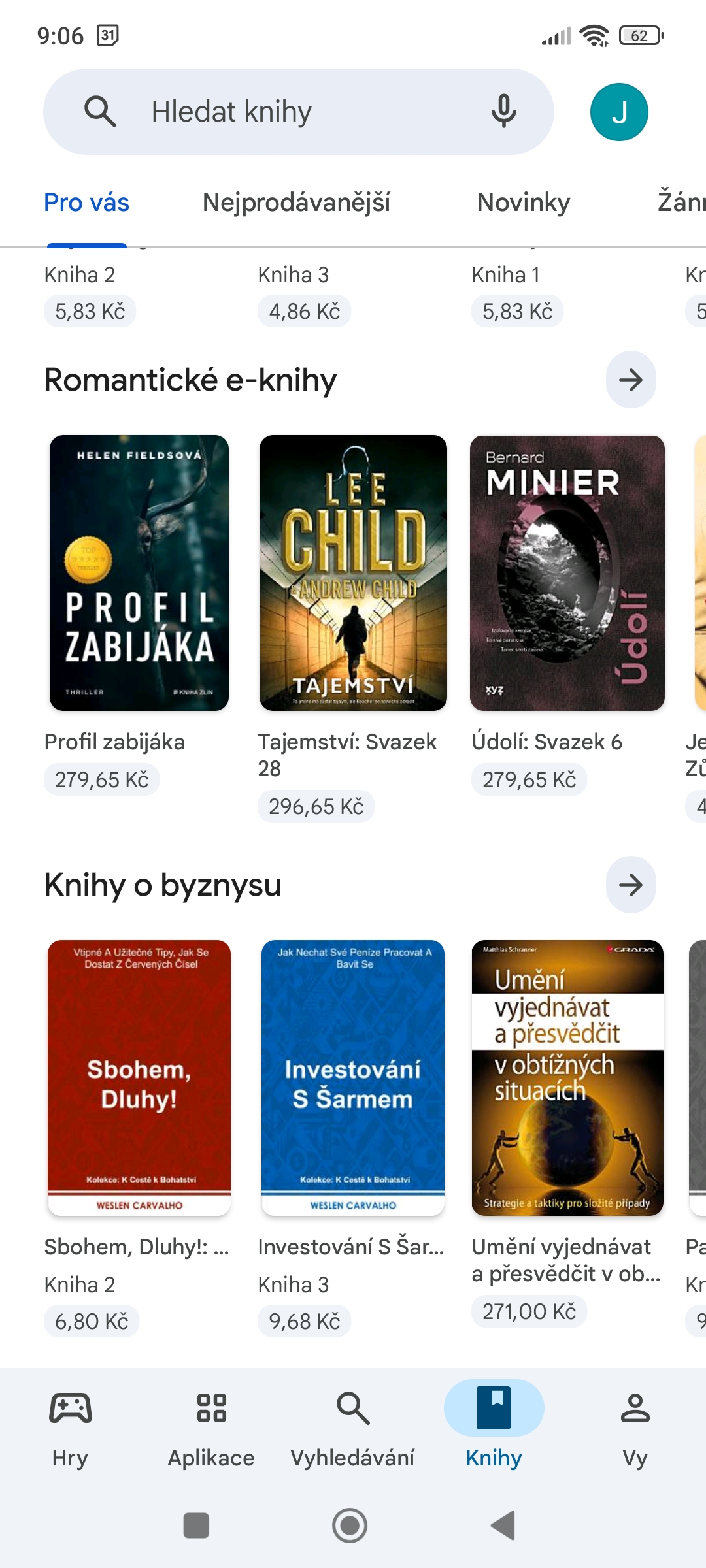The image size is (706, 1568).
Task: Open the book Investování S Šarmem
Action: click(x=353, y=1078)
